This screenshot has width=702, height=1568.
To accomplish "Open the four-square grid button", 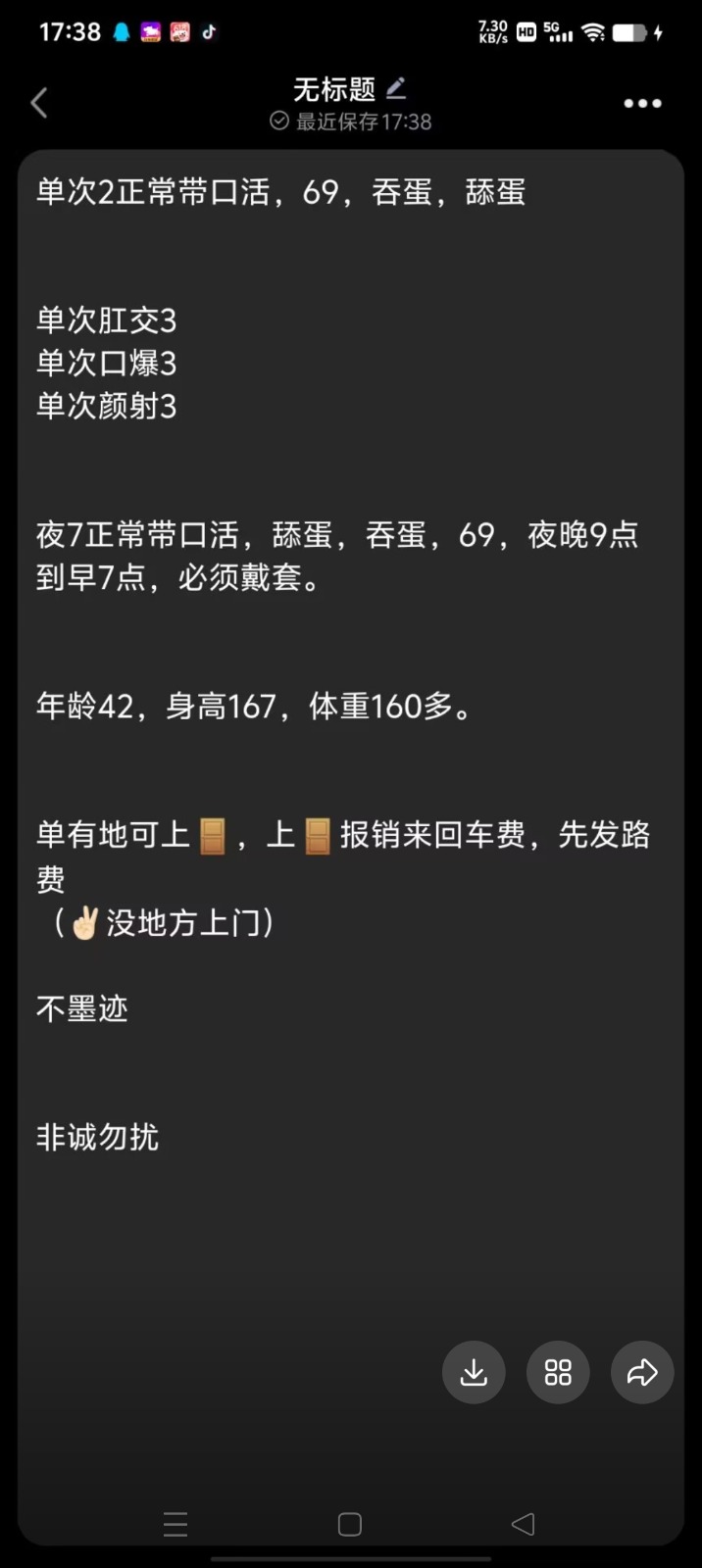I will pyautogui.click(x=558, y=1372).
